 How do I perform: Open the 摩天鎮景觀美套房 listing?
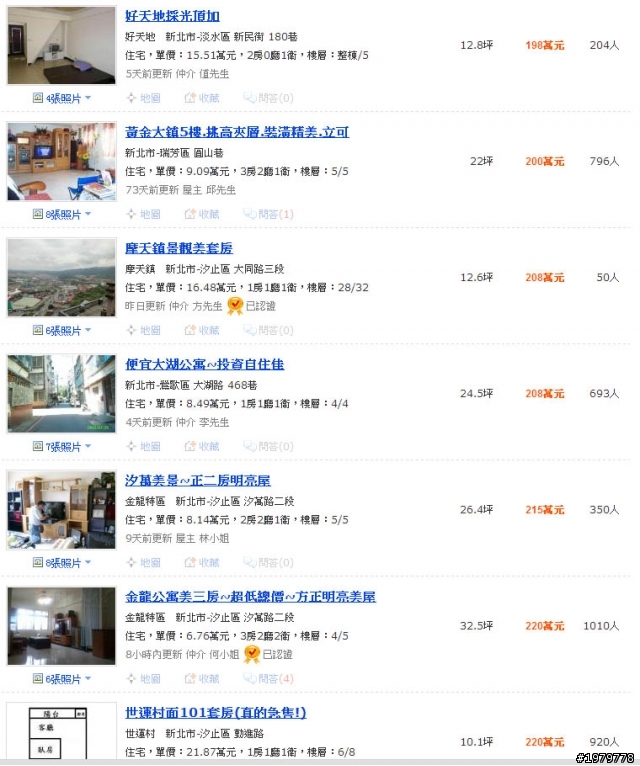179,248
